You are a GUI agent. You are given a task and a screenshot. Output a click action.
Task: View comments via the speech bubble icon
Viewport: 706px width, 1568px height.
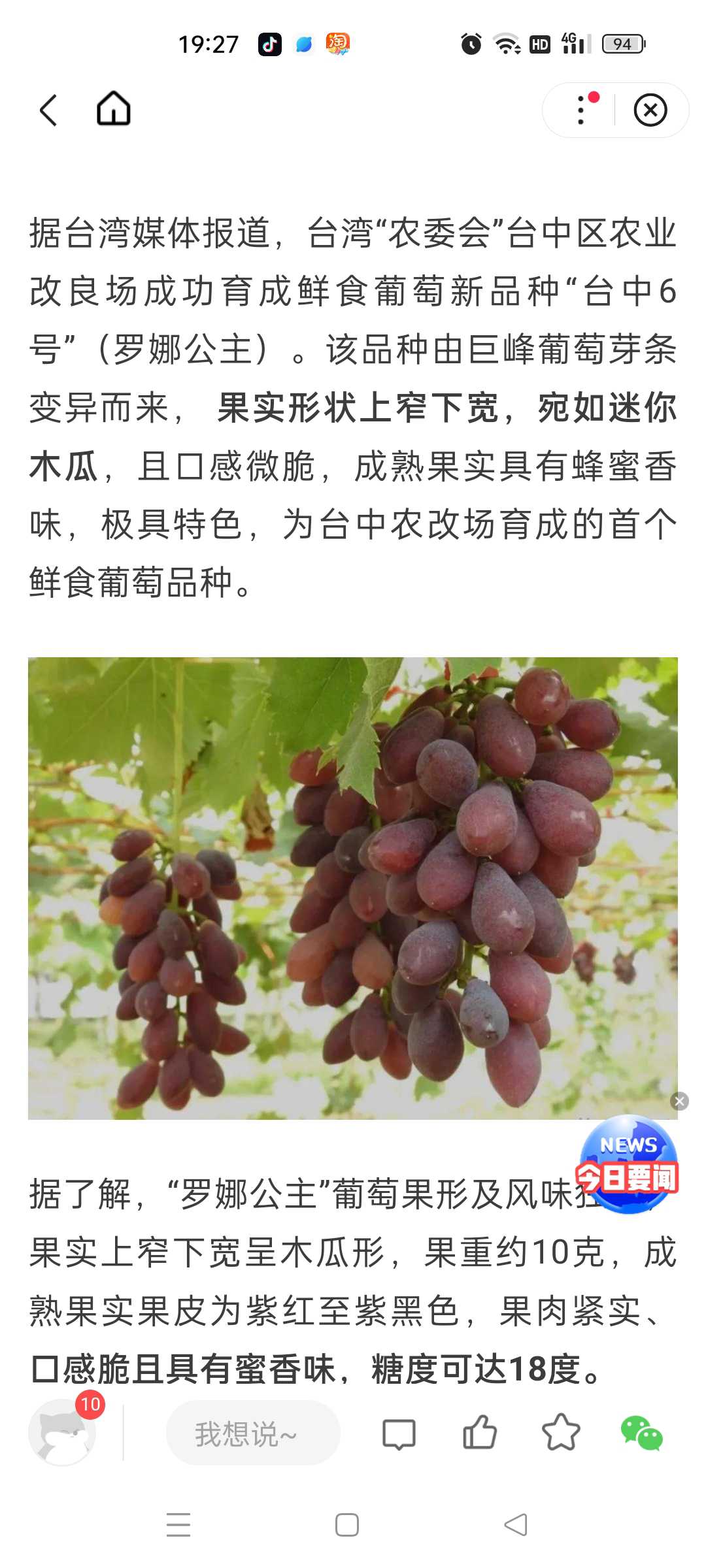click(399, 1435)
